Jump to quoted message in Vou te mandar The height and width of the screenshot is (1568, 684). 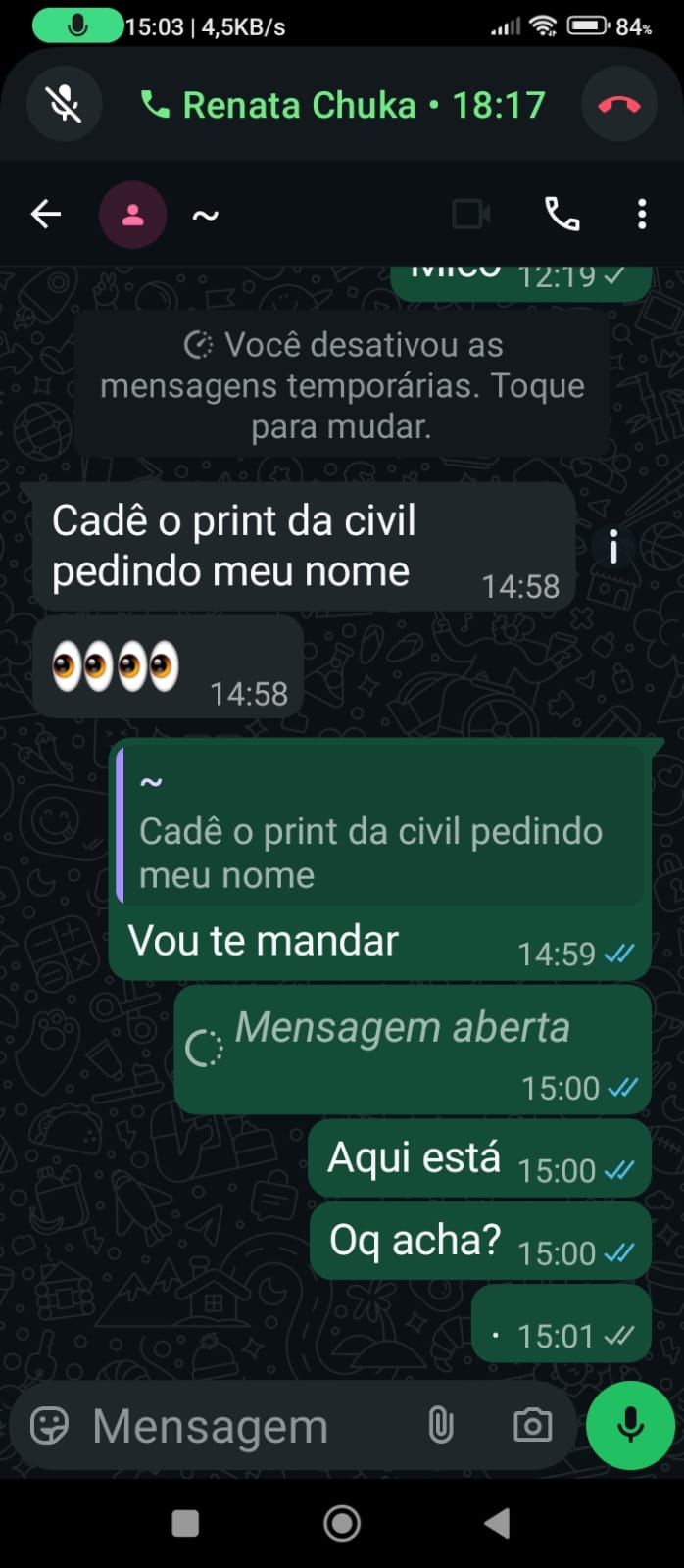[380, 829]
